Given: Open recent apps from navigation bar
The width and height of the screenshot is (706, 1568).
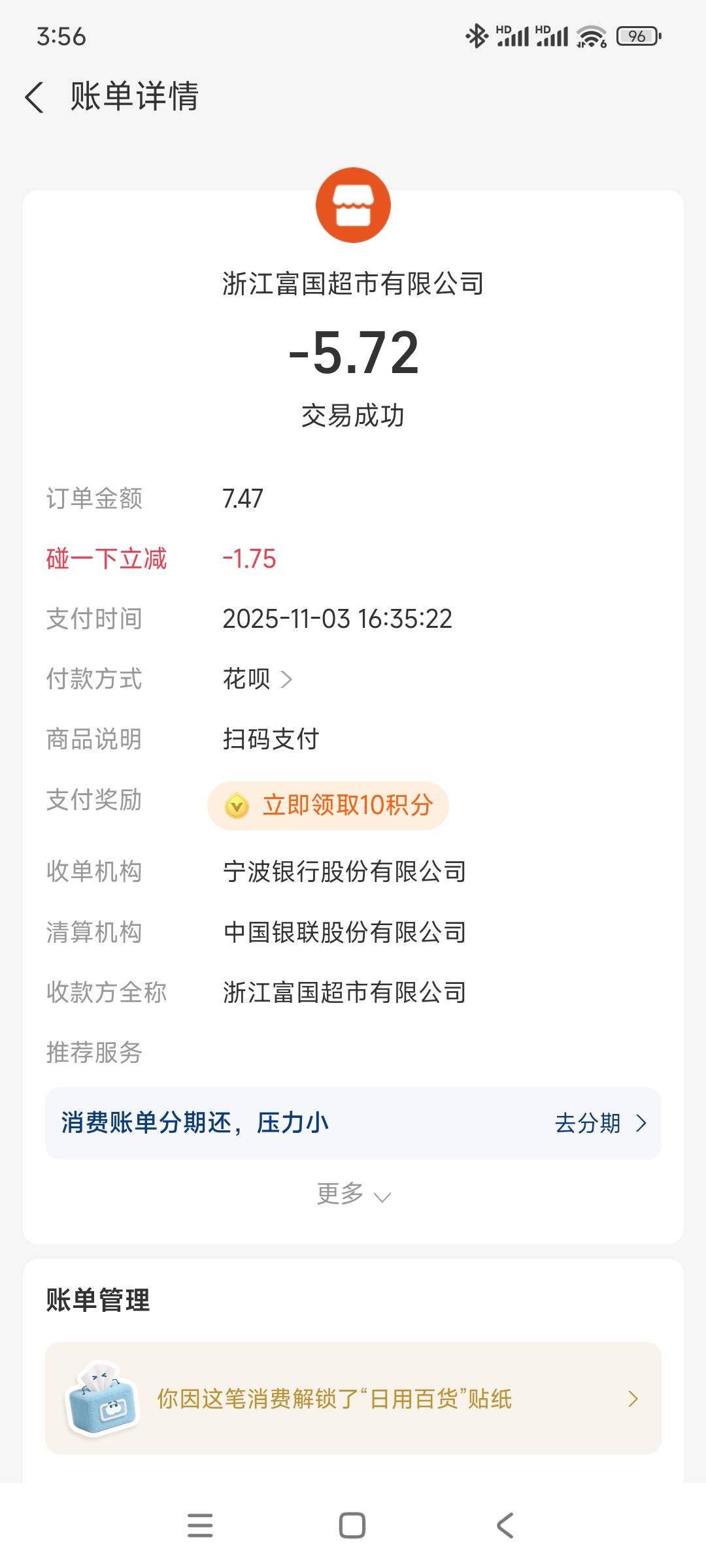Looking at the screenshot, I should 200,1525.
